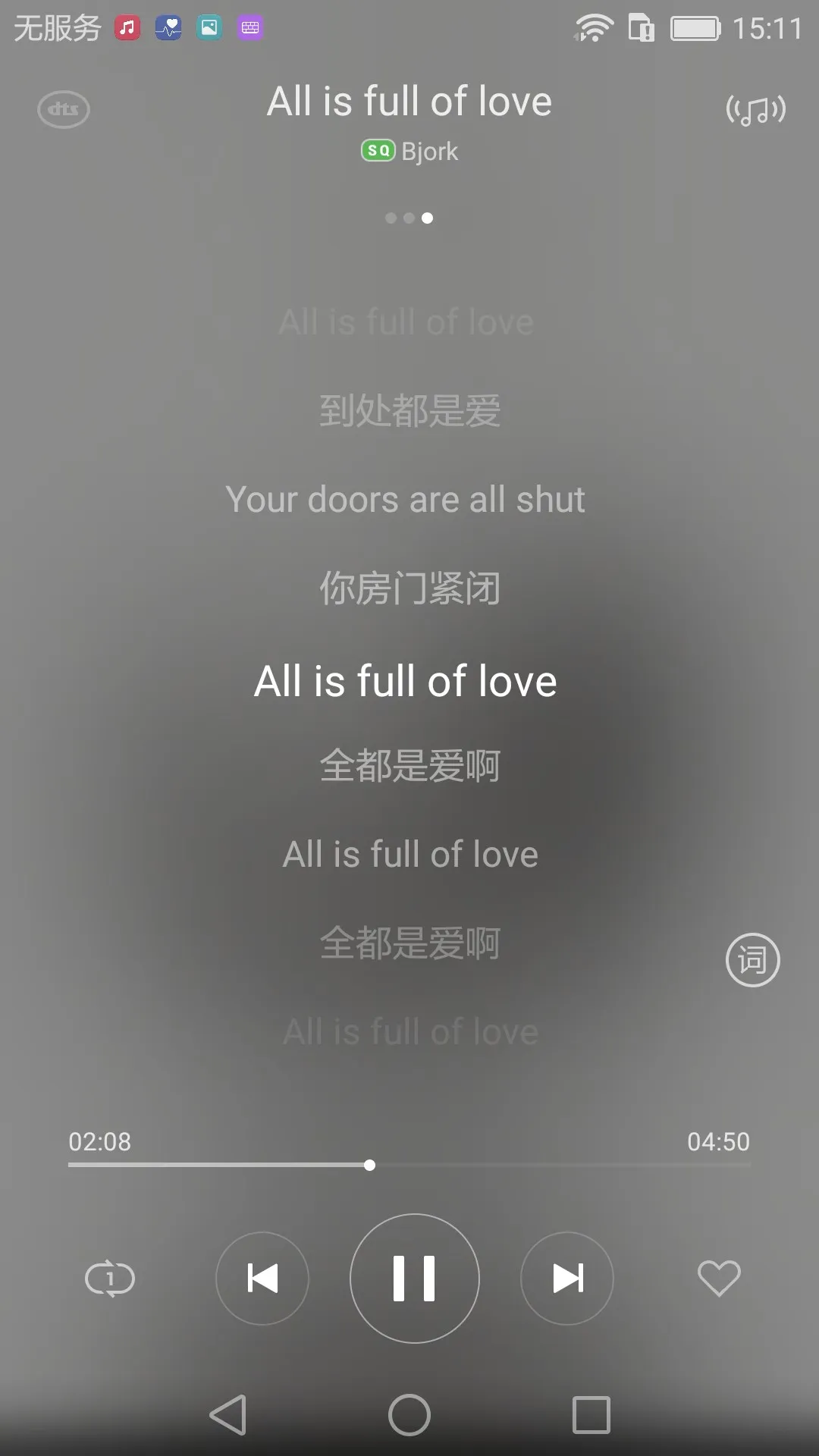Pause the current song
819x1456 pixels.
tap(414, 1278)
